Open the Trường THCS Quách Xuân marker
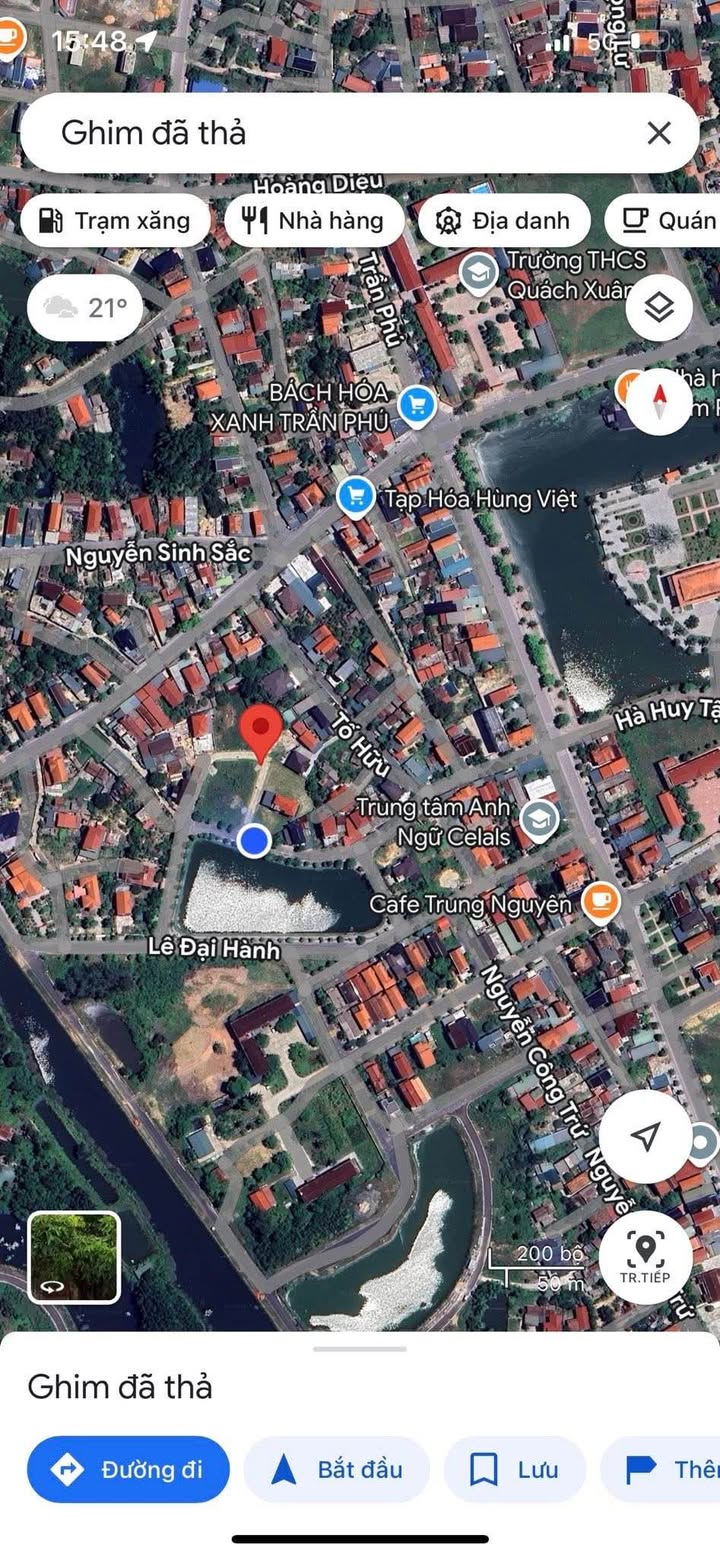Screen dimensions: 720x1557 478,272
